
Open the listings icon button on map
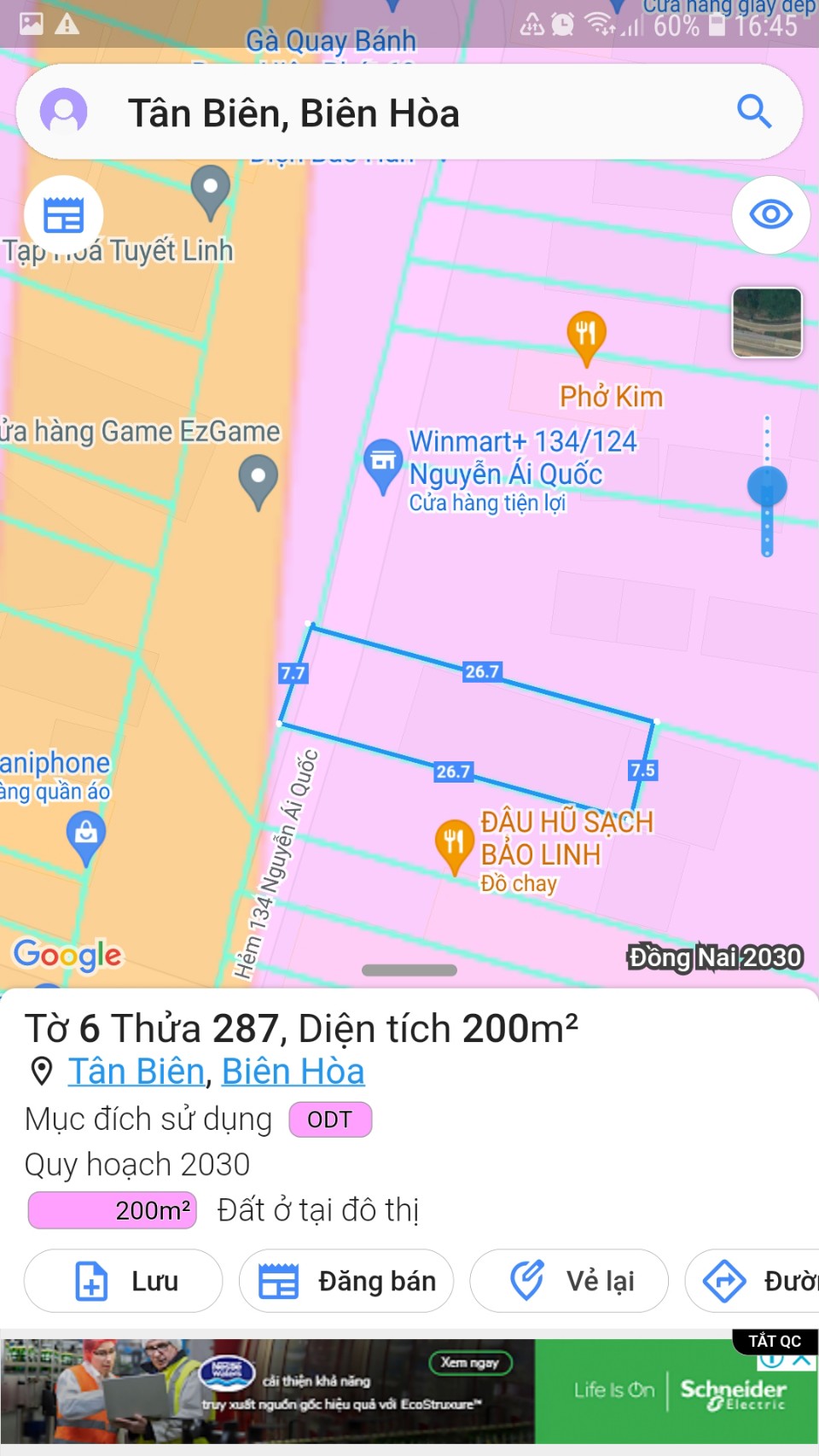click(x=64, y=215)
